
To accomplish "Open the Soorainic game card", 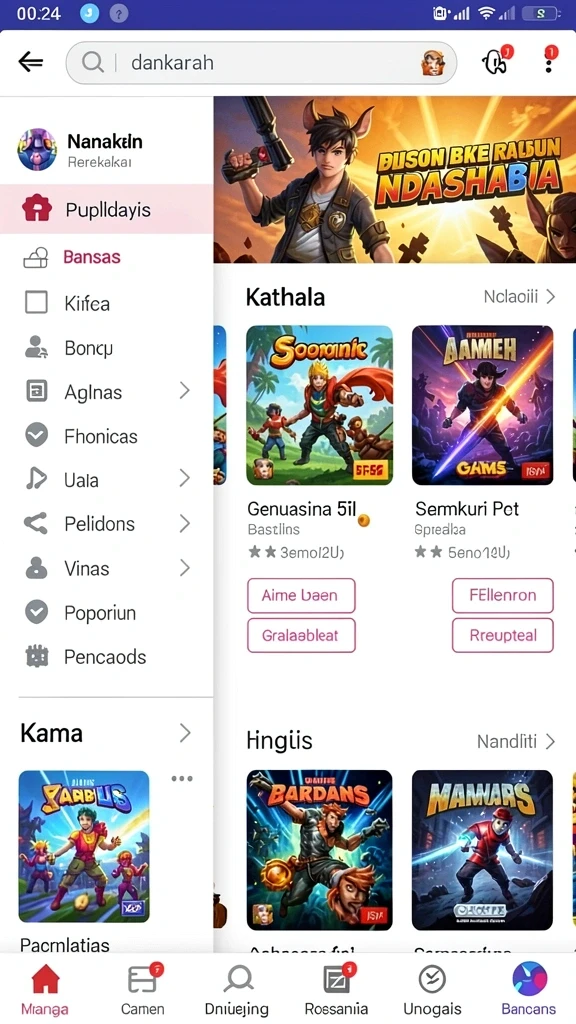I will click(x=319, y=405).
